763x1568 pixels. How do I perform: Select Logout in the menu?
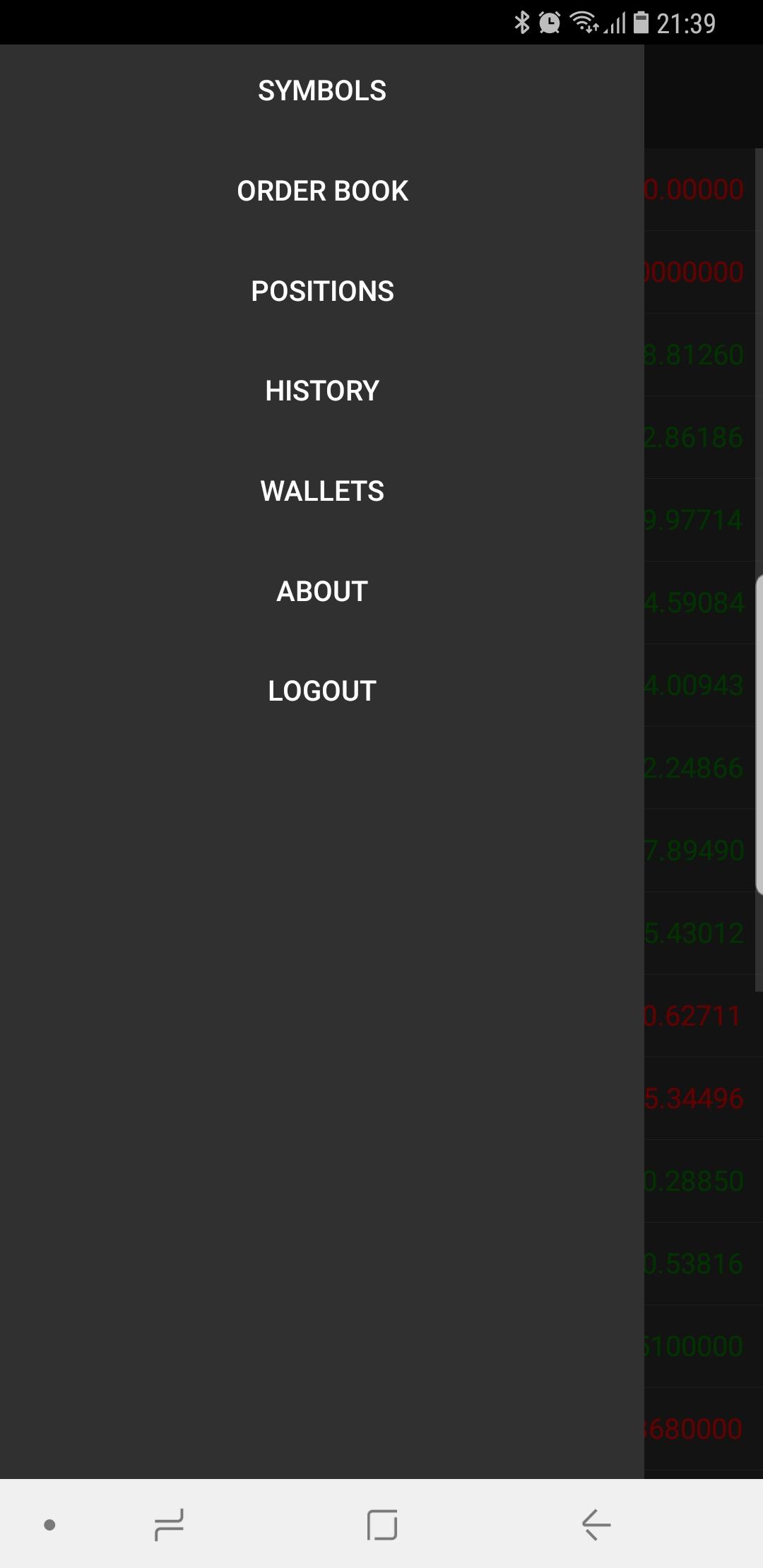tap(322, 691)
